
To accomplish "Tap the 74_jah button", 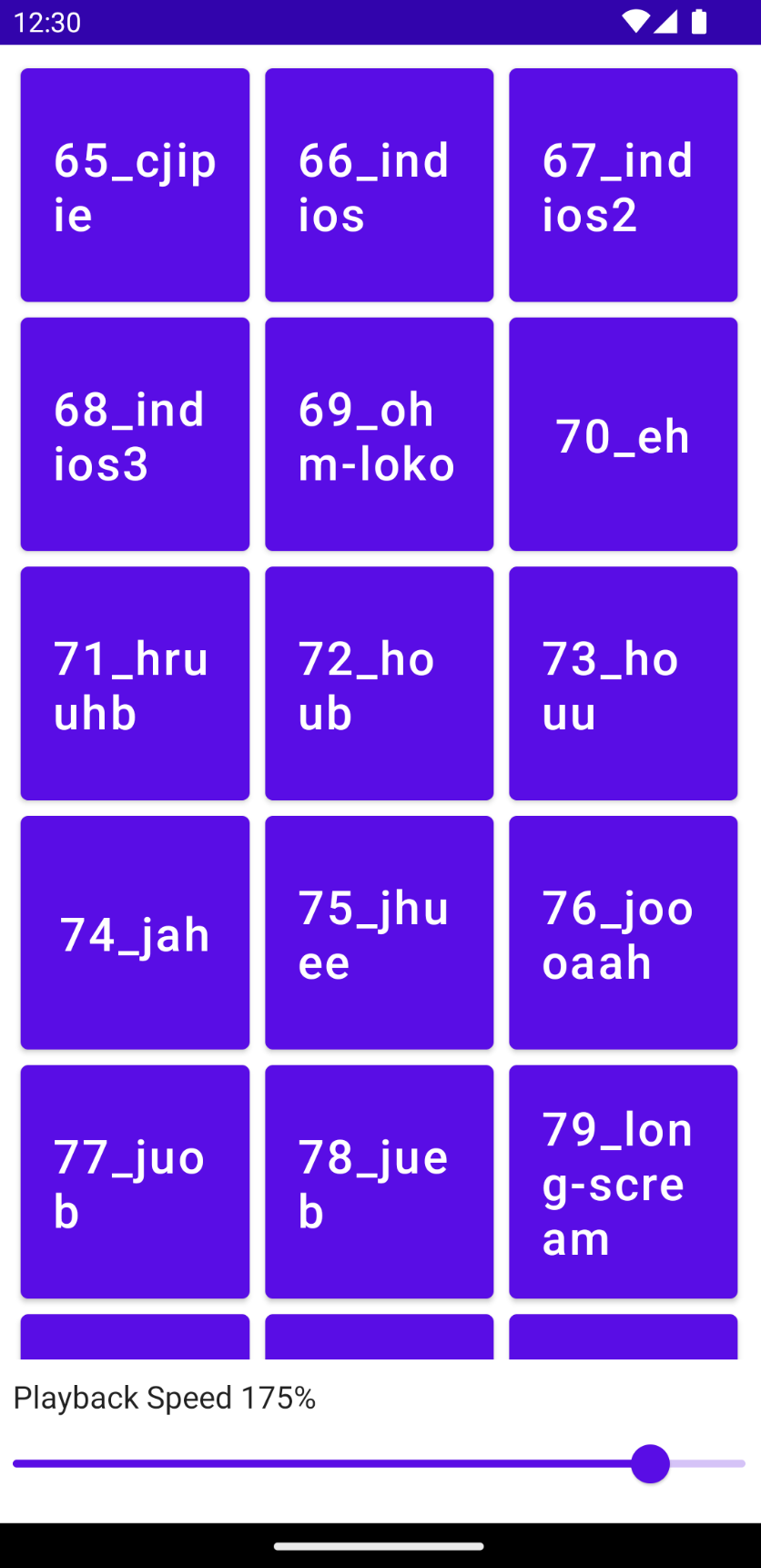I will pyautogui.click(x=135, y=932).
